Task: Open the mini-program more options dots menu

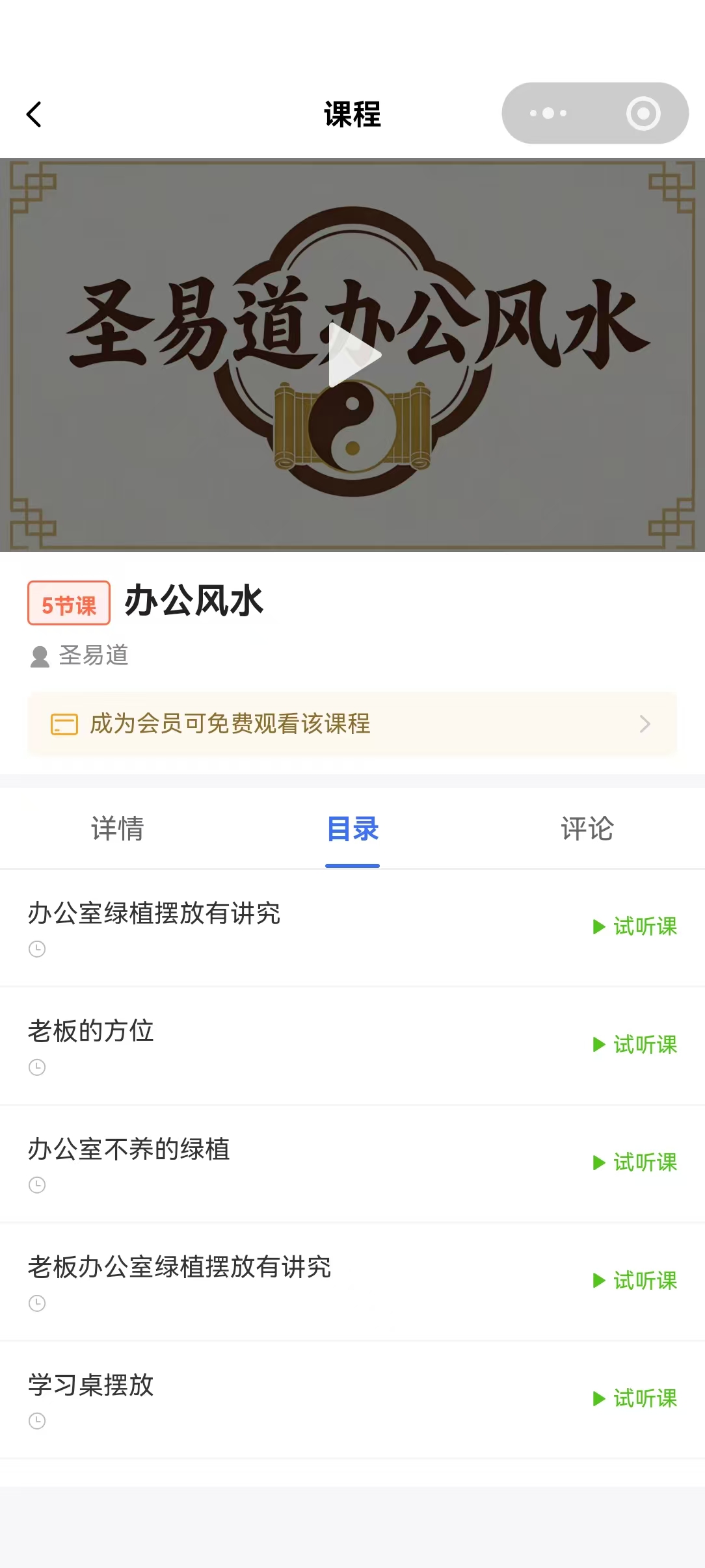Action: tap(548, 112)
